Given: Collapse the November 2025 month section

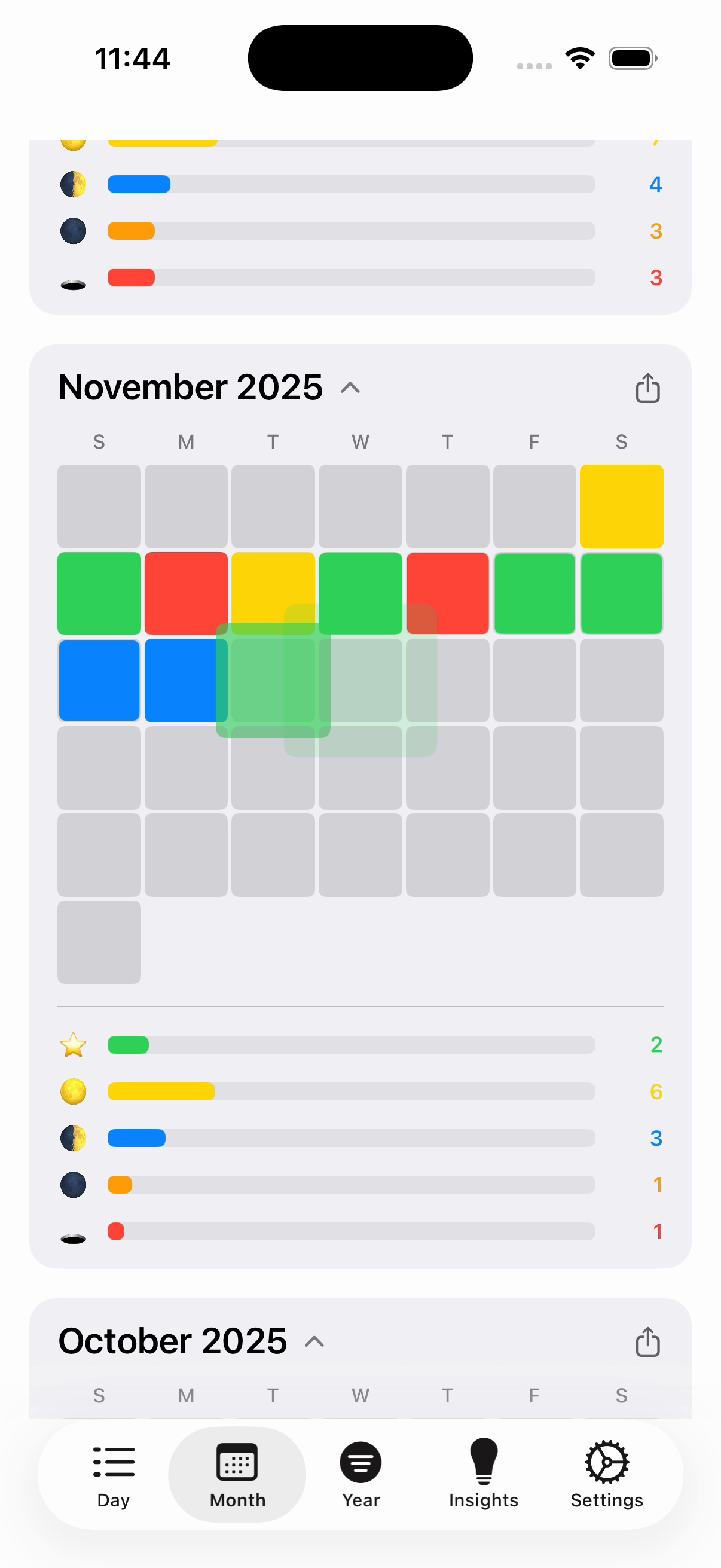Looking at the screenshot, I should click(x=350, y=388).
